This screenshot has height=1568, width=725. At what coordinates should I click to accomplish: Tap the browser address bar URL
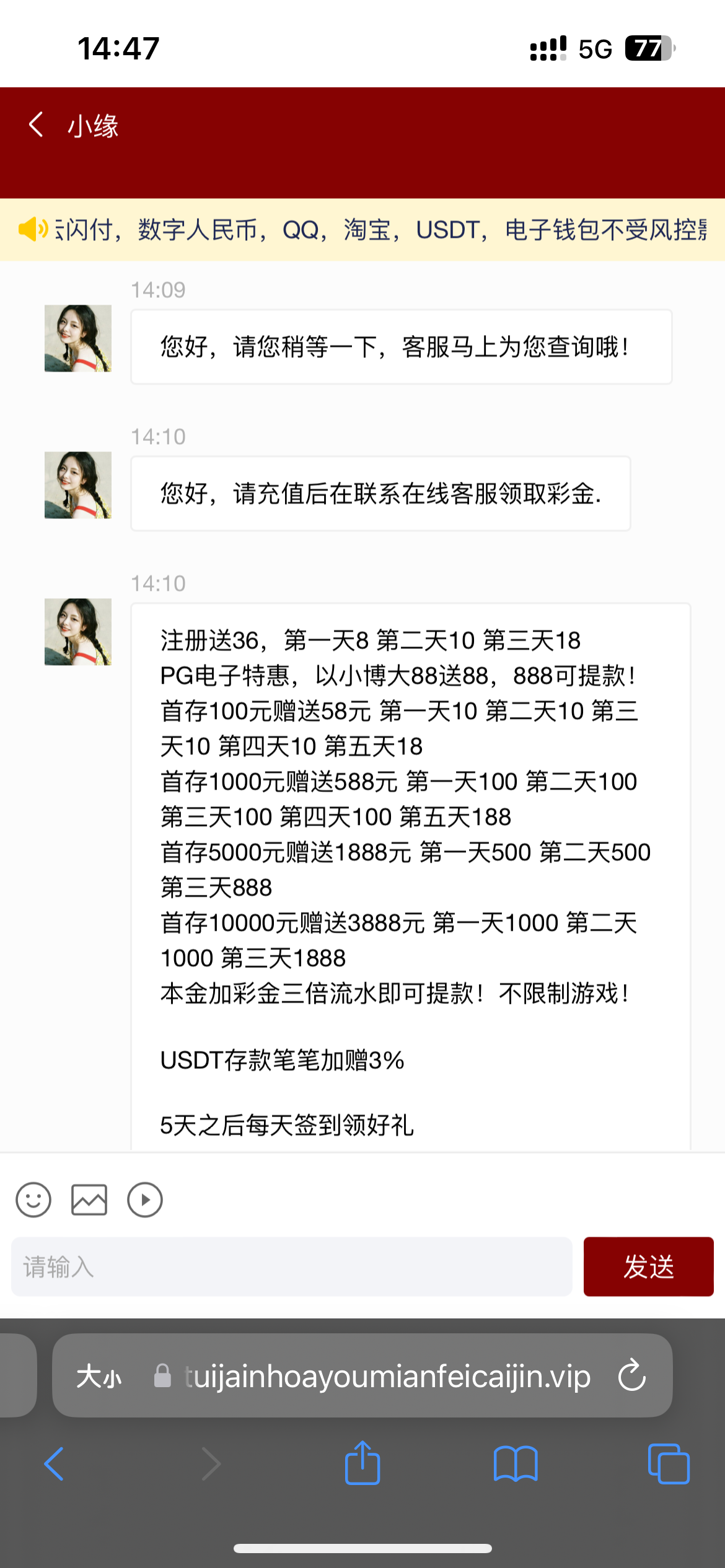pyautogui.click(x=387, y=1375)
